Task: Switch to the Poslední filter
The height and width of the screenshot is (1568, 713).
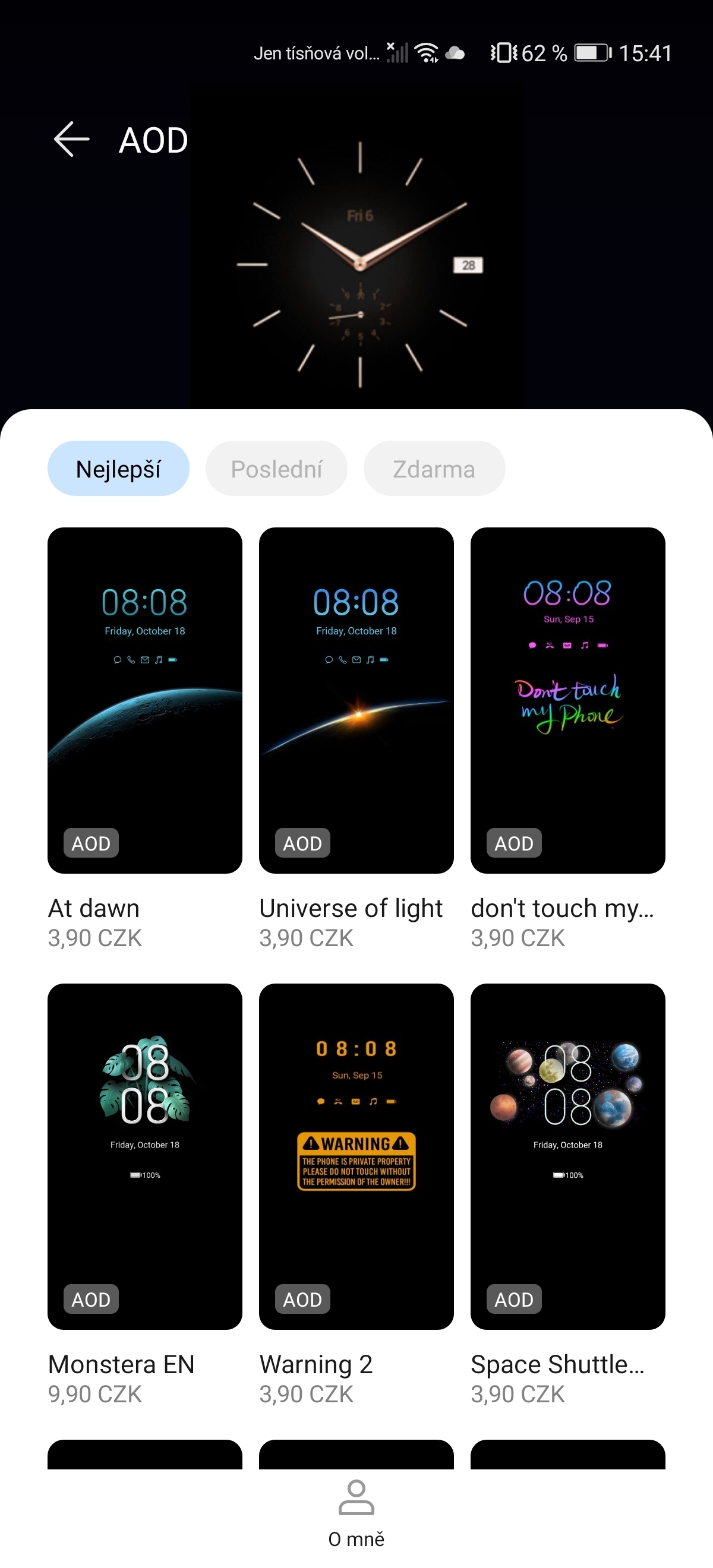Action: coord(276,469)
